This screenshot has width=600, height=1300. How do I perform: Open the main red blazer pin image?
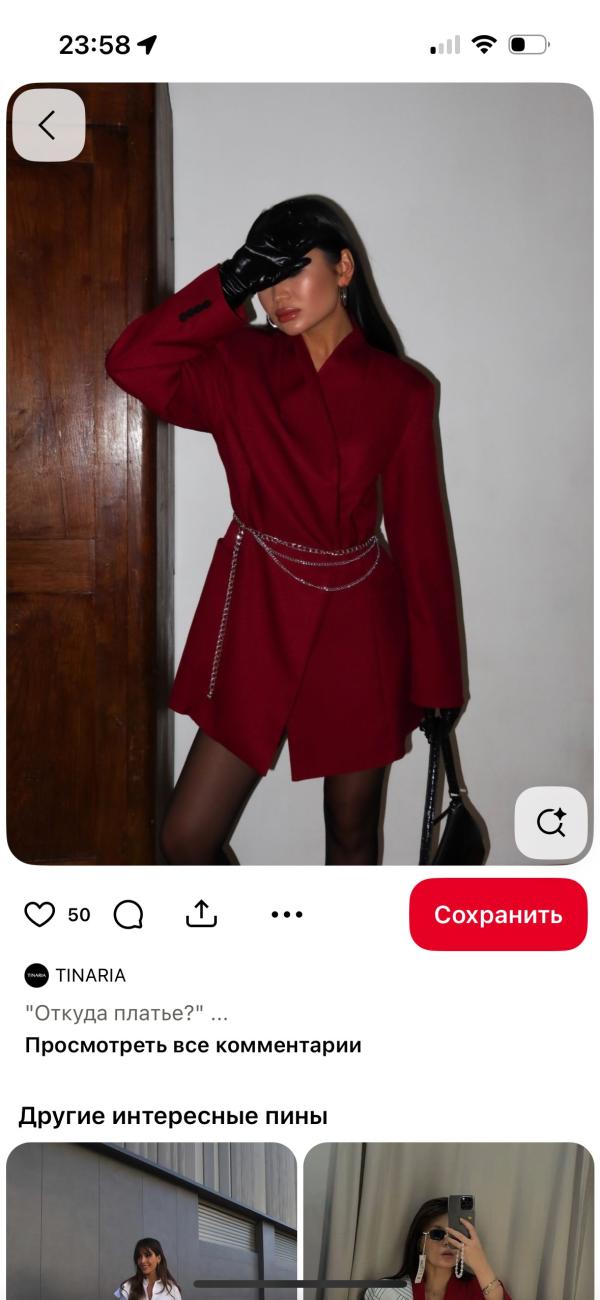300,474
